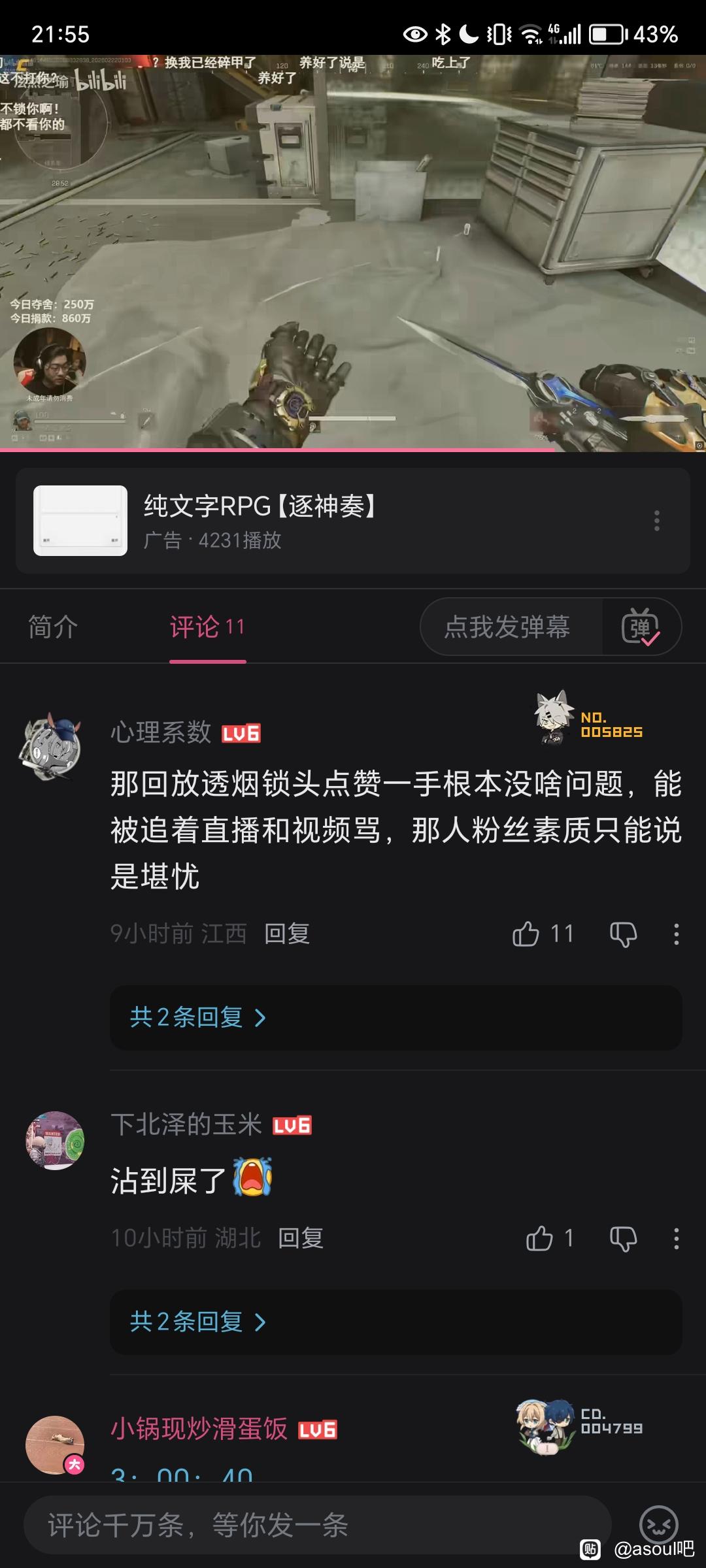Like 下北泽的玉米's comment
Screen dimensions: 706x1568
coord(540,1238)
